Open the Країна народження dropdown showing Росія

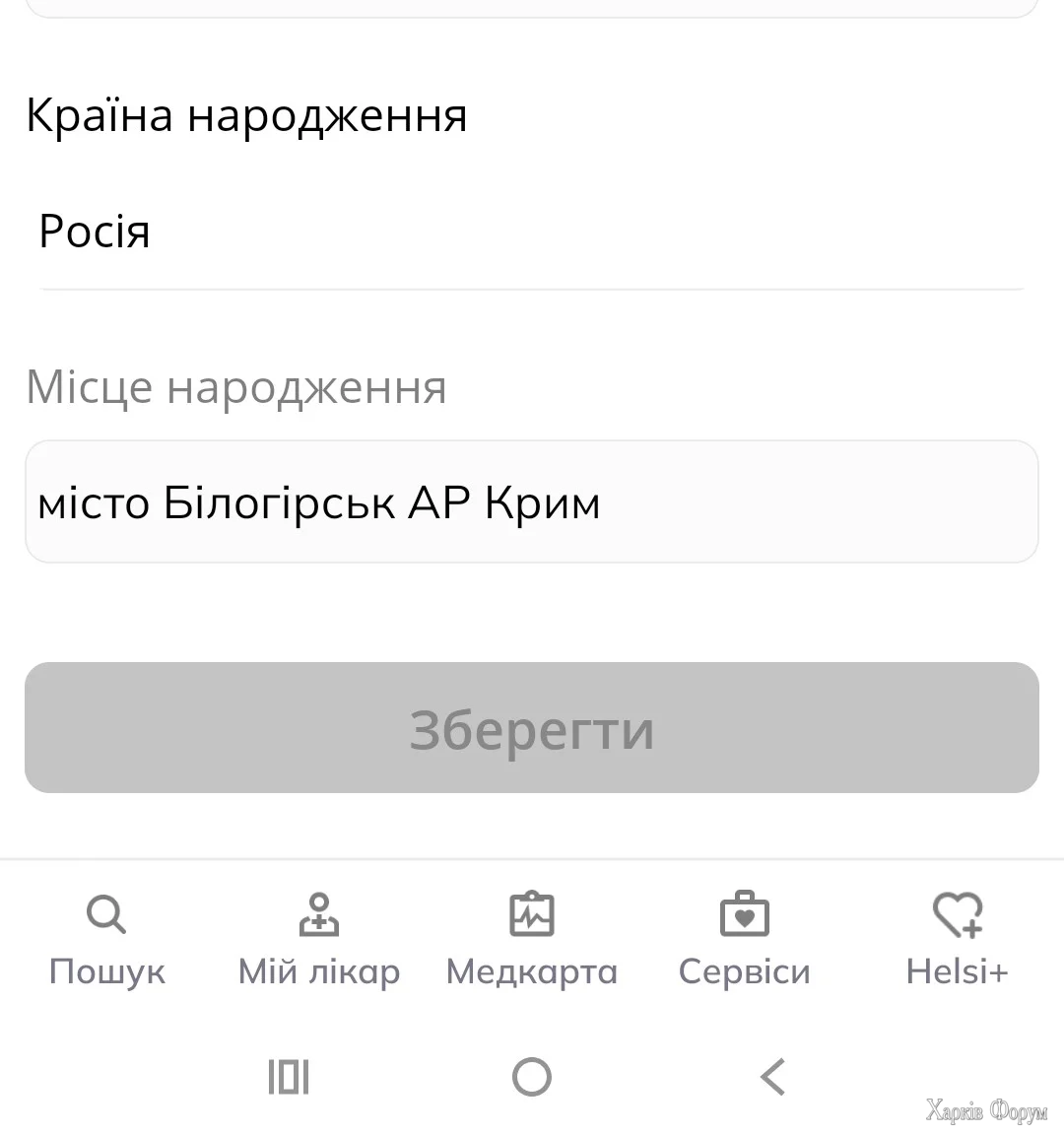(532, 233)
